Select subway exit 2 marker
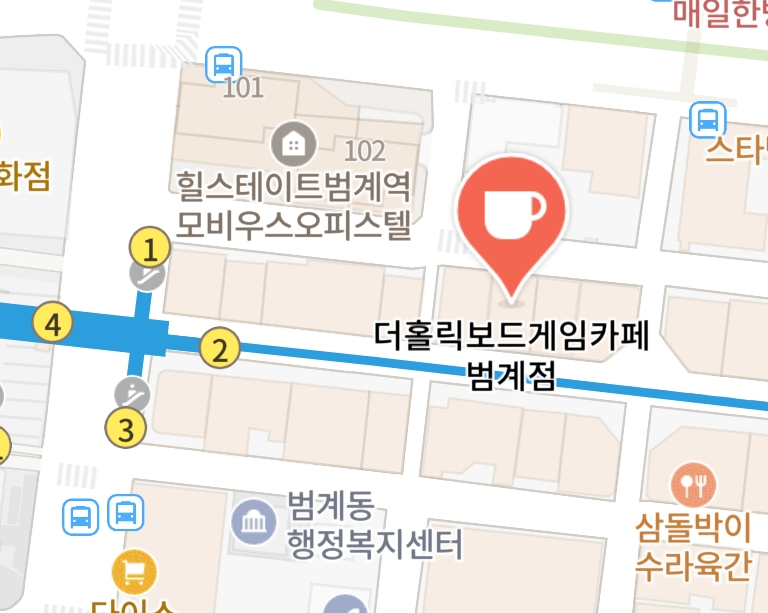Screen dimensions: 768x613 pyautogui.click(x=220, y=350)
